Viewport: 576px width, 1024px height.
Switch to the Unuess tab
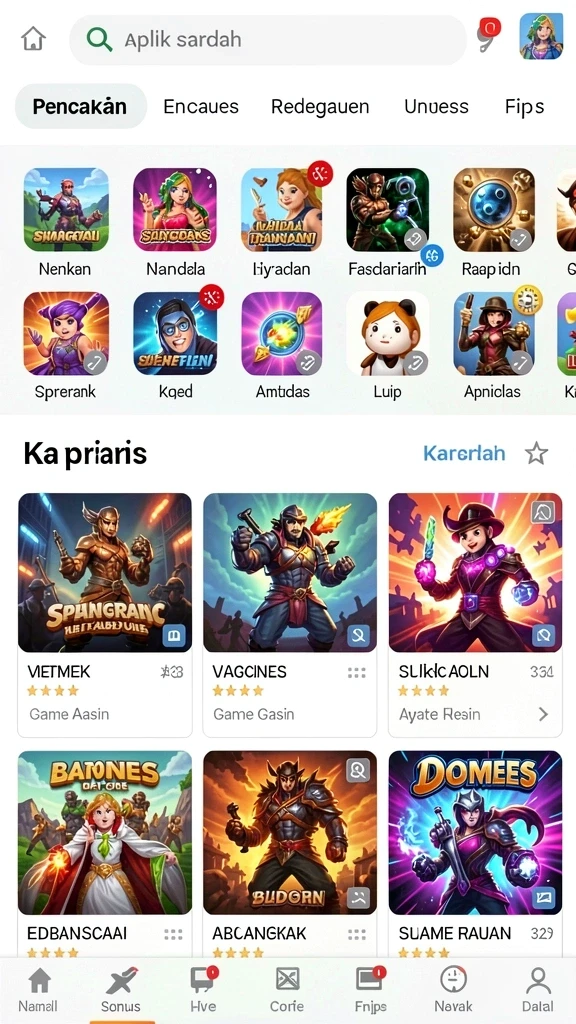coord(436,106)
